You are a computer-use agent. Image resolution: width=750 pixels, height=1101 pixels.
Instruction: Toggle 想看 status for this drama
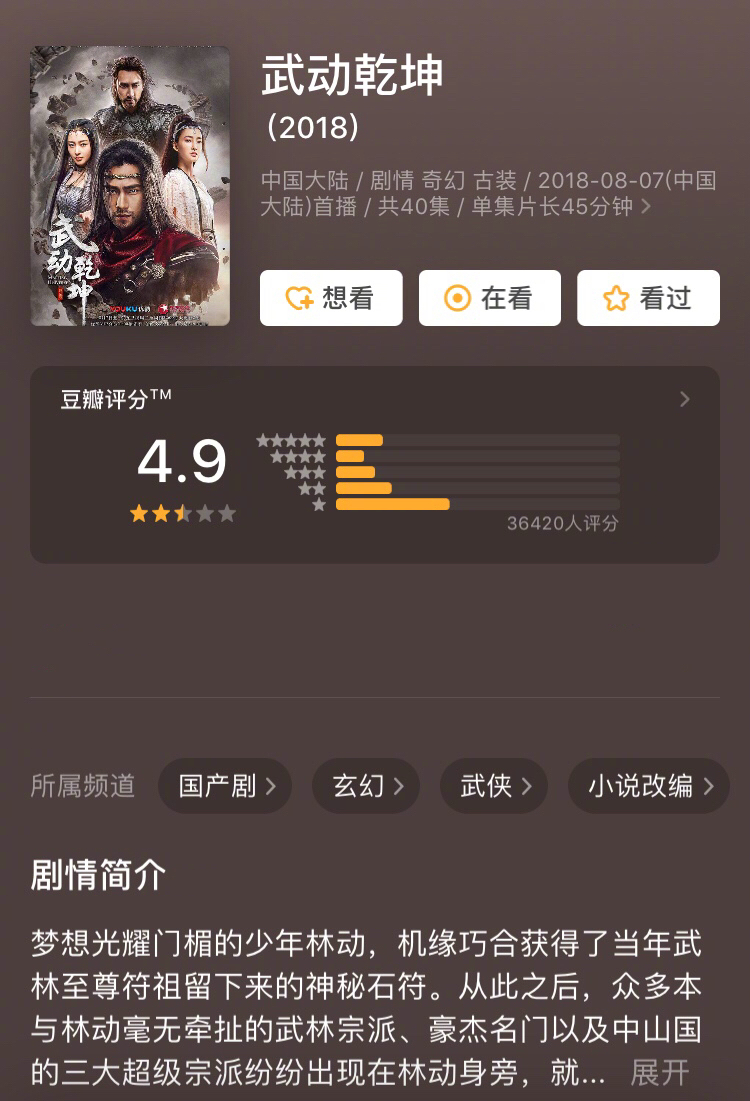pos(331,297)
